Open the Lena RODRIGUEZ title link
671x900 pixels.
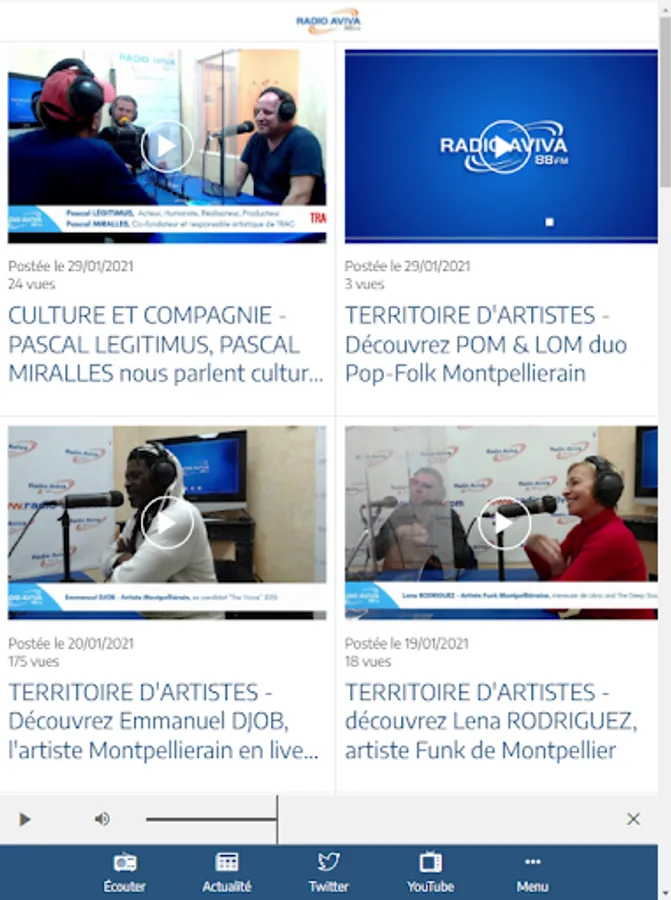(491, 721)
